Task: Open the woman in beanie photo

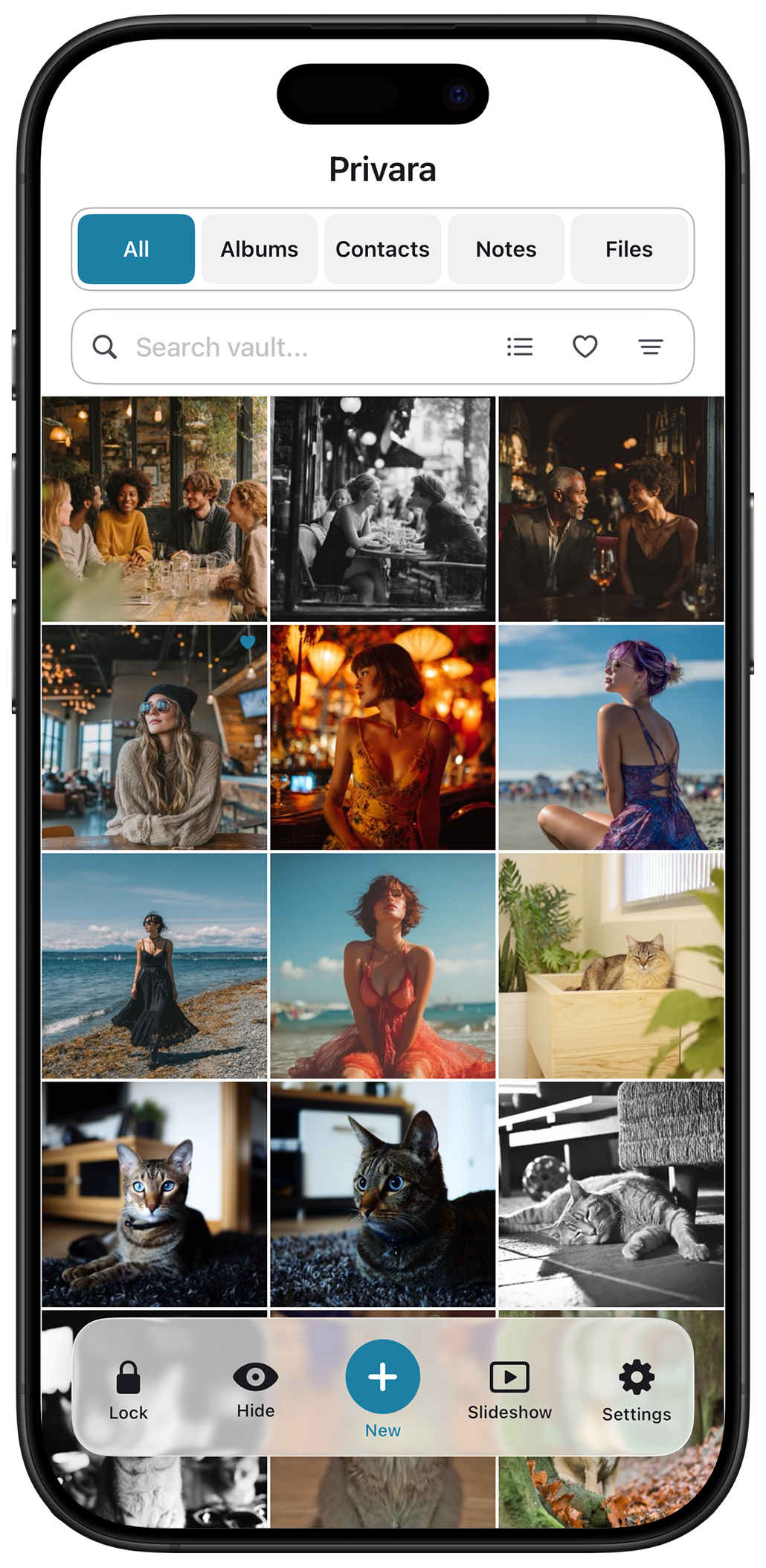Action: click(x=155, y=737)
